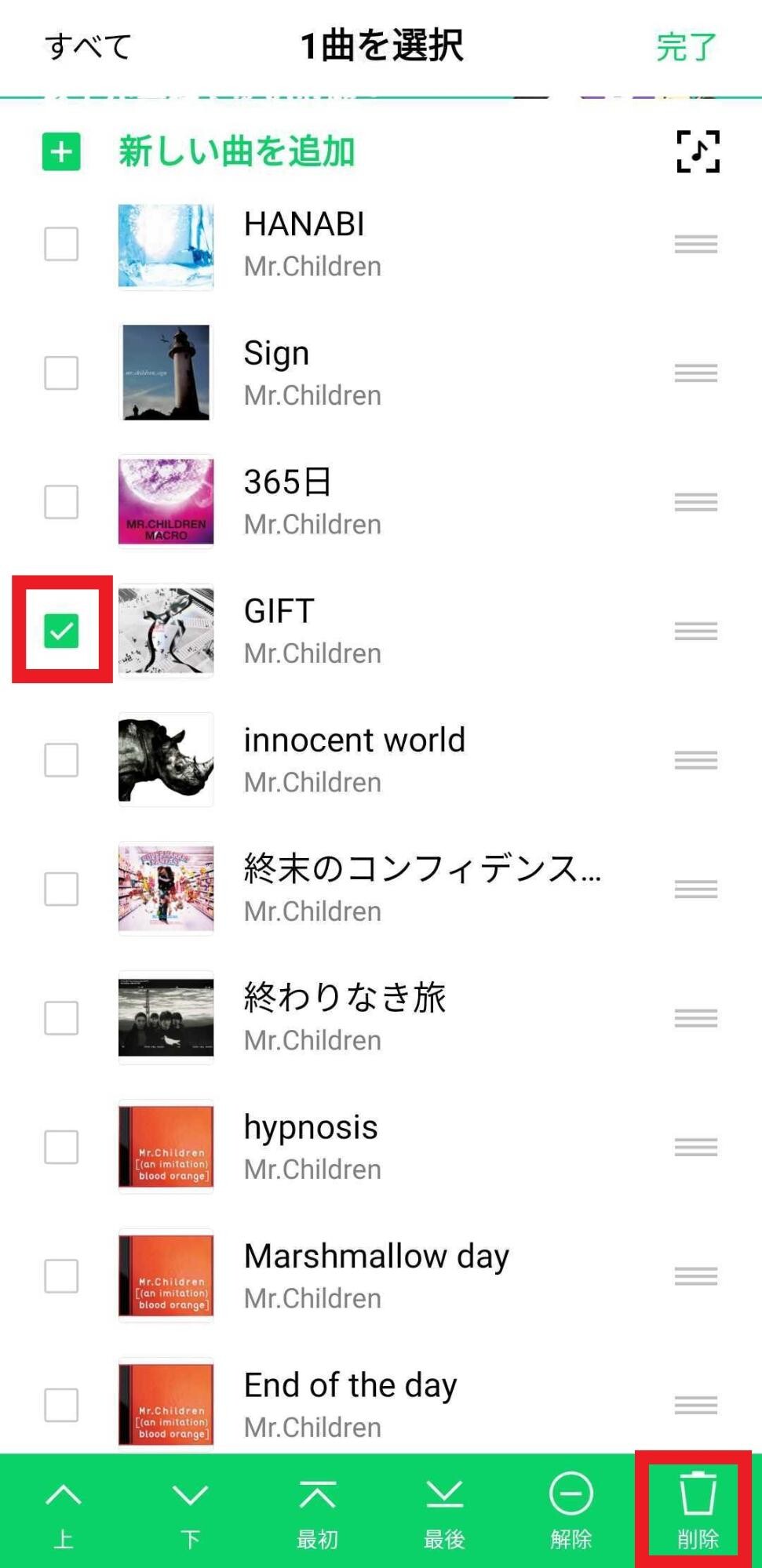Tap the drag handle for hypnosis
Viewport: 762px width, 1568px height.
(x=697, y=1148)
